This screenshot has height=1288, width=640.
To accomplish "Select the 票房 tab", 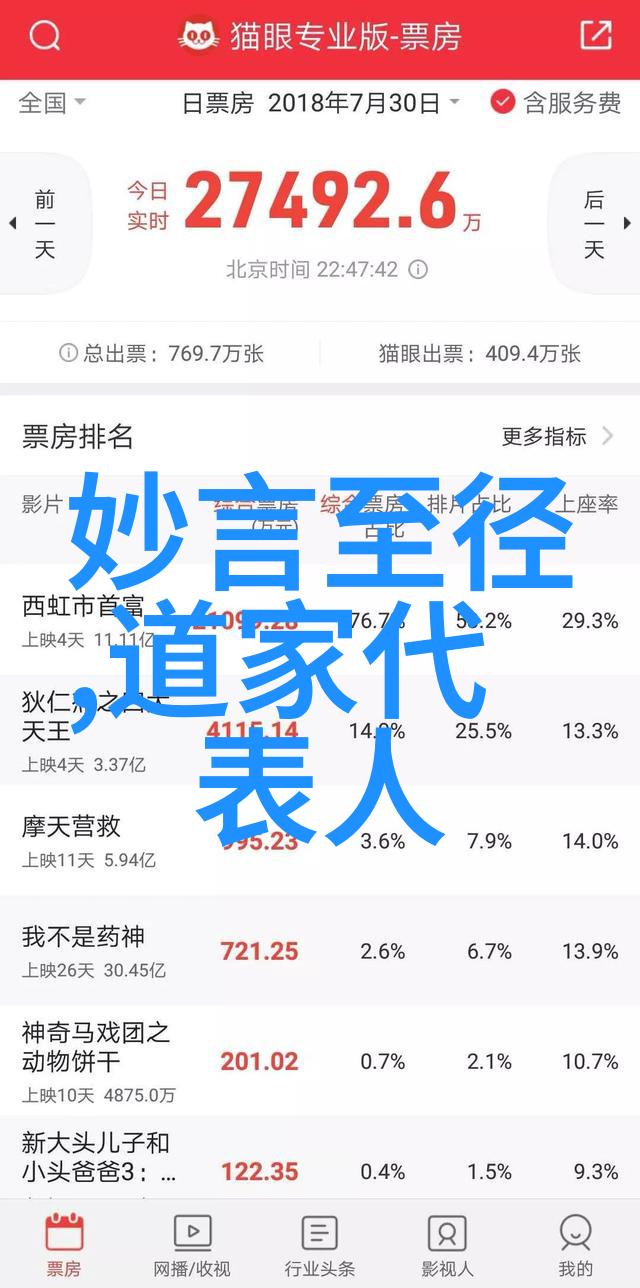I will point(64,1245).
